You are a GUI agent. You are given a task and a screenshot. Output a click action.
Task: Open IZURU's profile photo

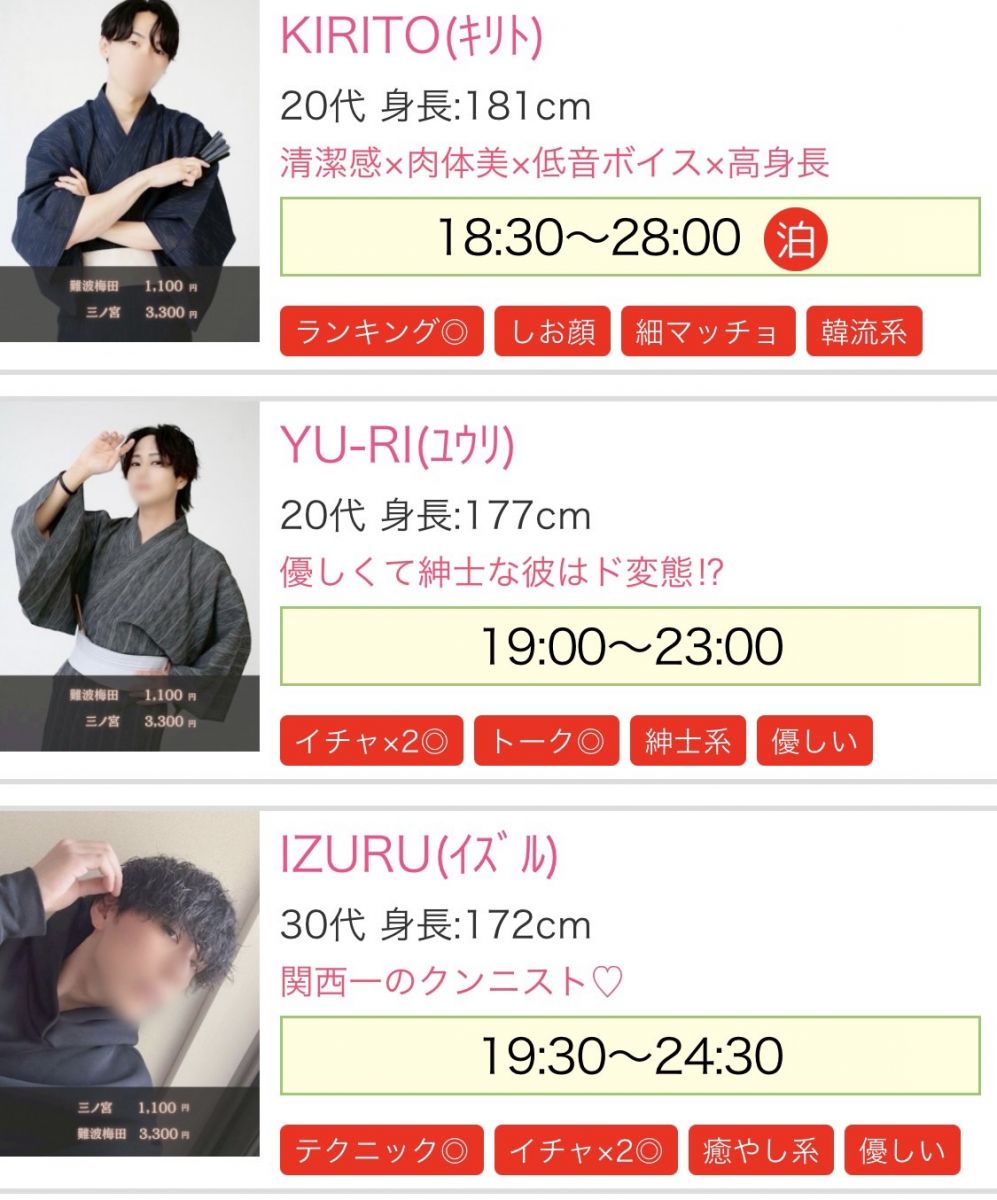pos(128,985)
